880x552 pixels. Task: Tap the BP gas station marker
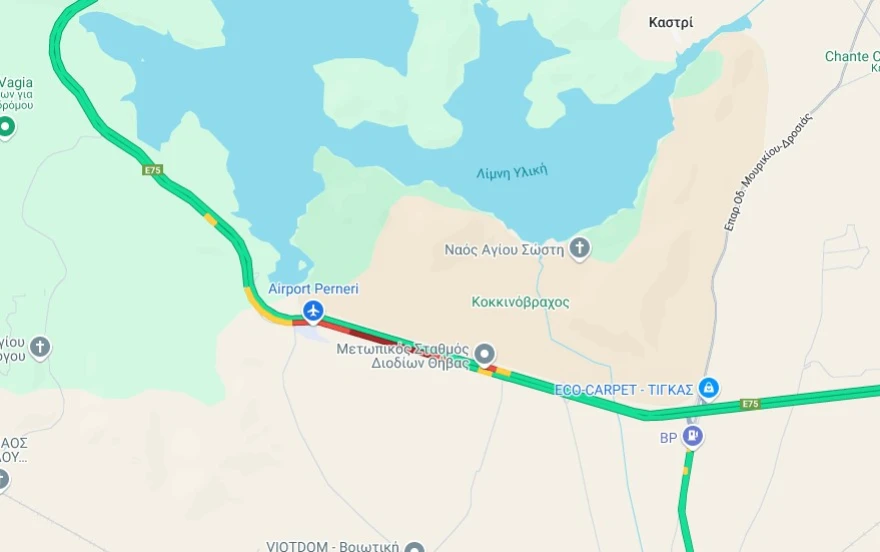pyautogui.click(x=692, y=437)
